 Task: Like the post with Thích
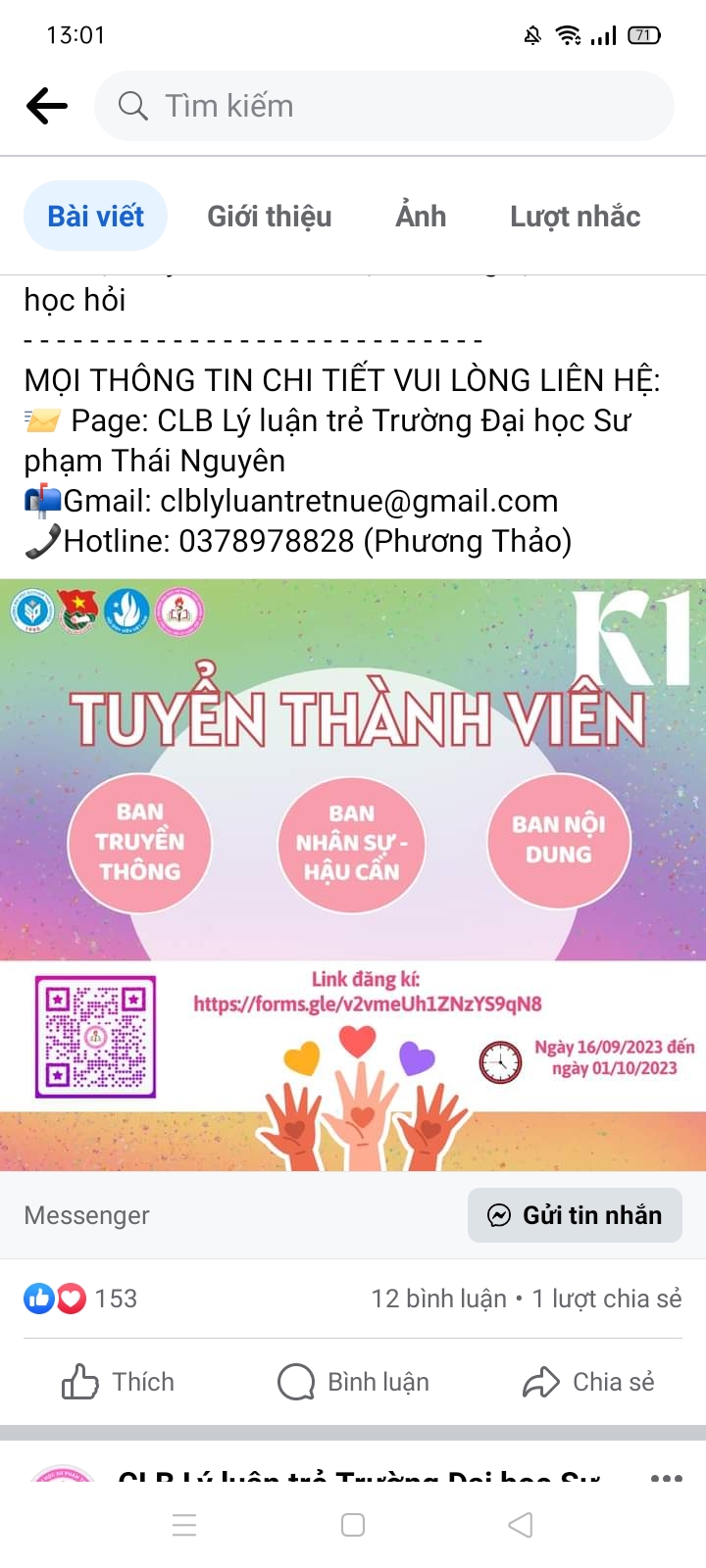point(118,1382)
